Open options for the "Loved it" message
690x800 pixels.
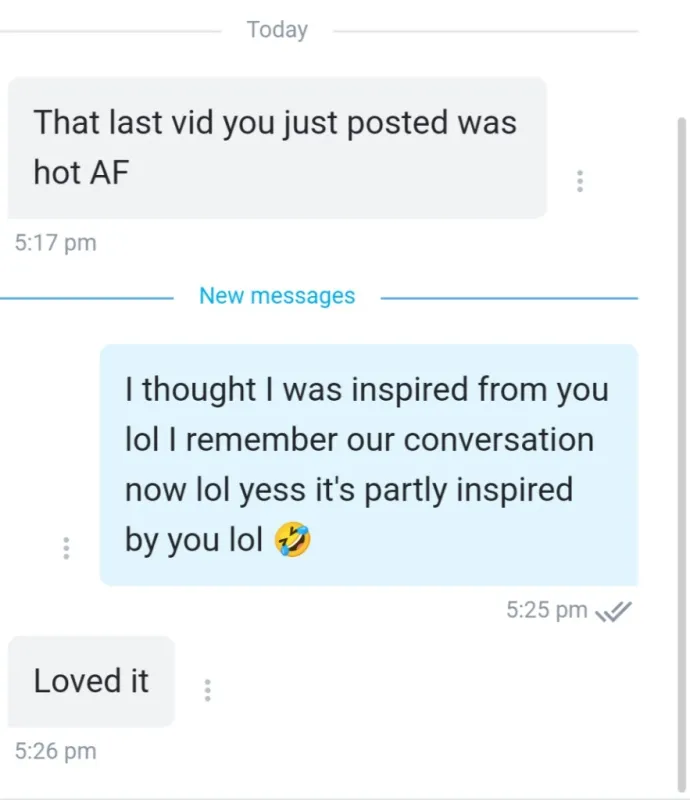207,690
